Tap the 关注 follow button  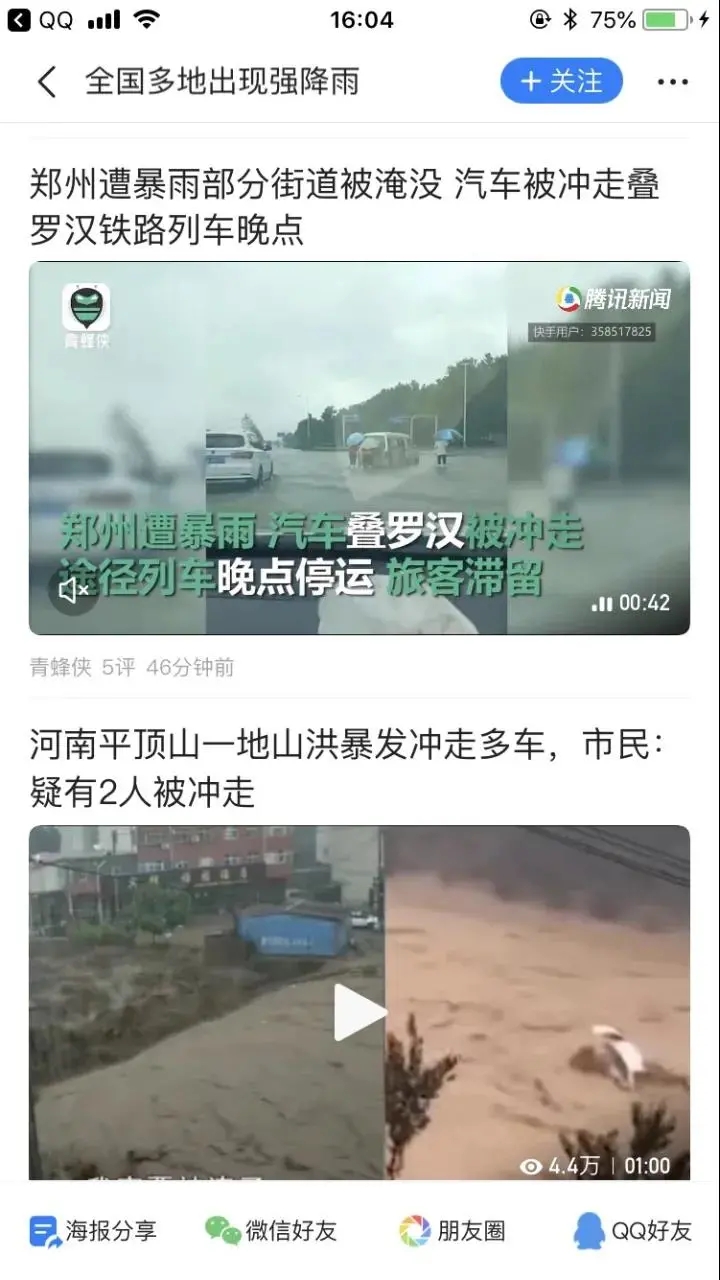(x=561, y=81)
